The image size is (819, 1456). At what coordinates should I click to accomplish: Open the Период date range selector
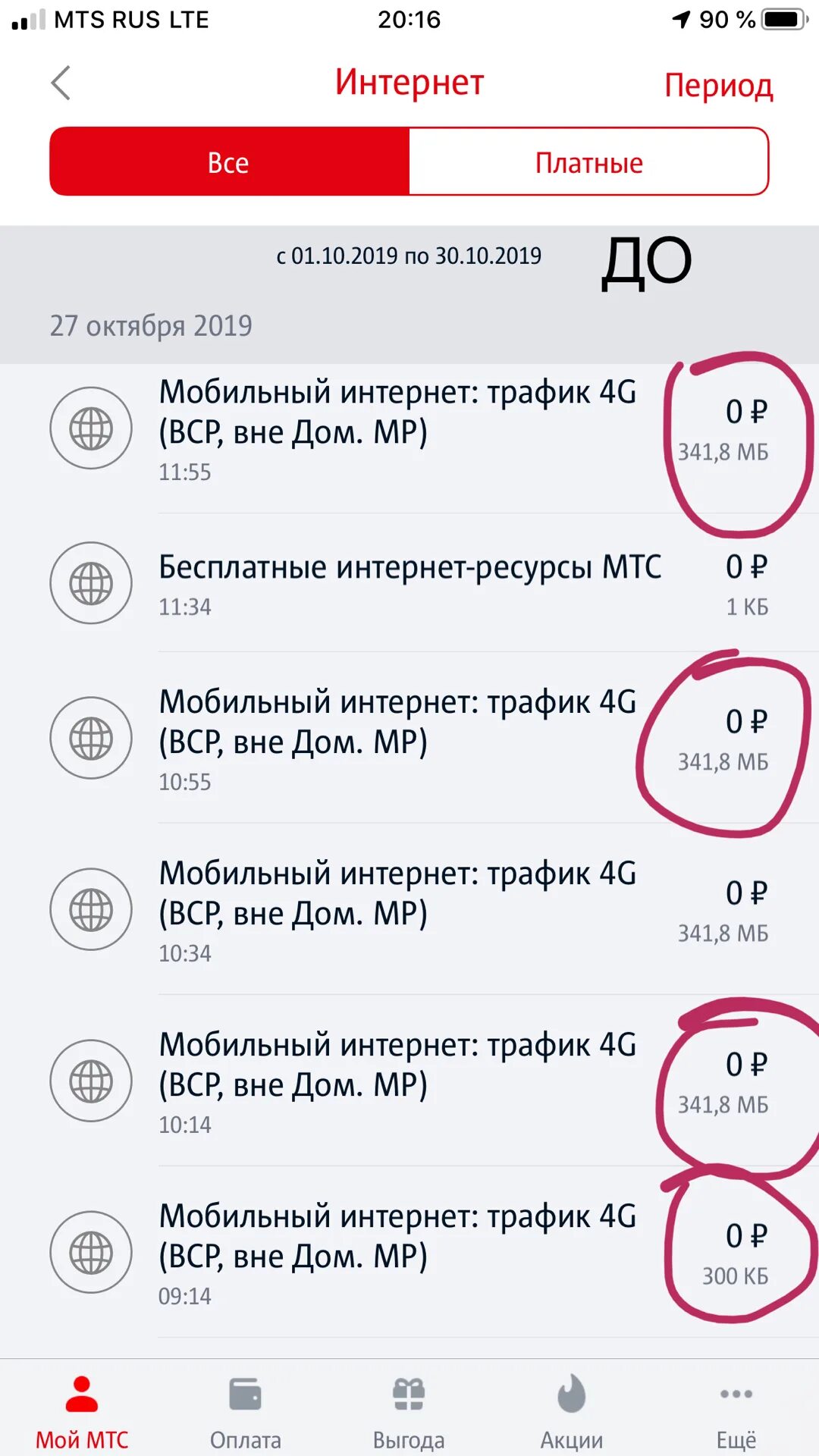(718, 85)
